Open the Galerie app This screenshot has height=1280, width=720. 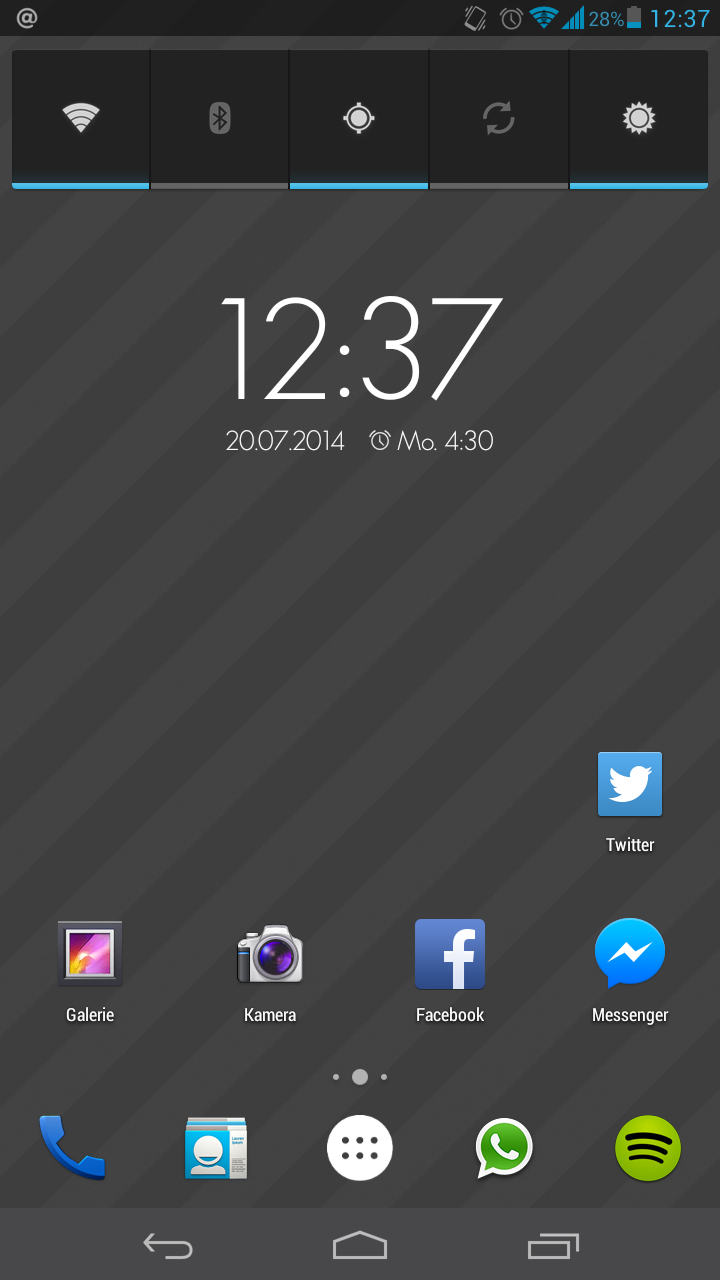pyautogui.click(x=90, y=953)
